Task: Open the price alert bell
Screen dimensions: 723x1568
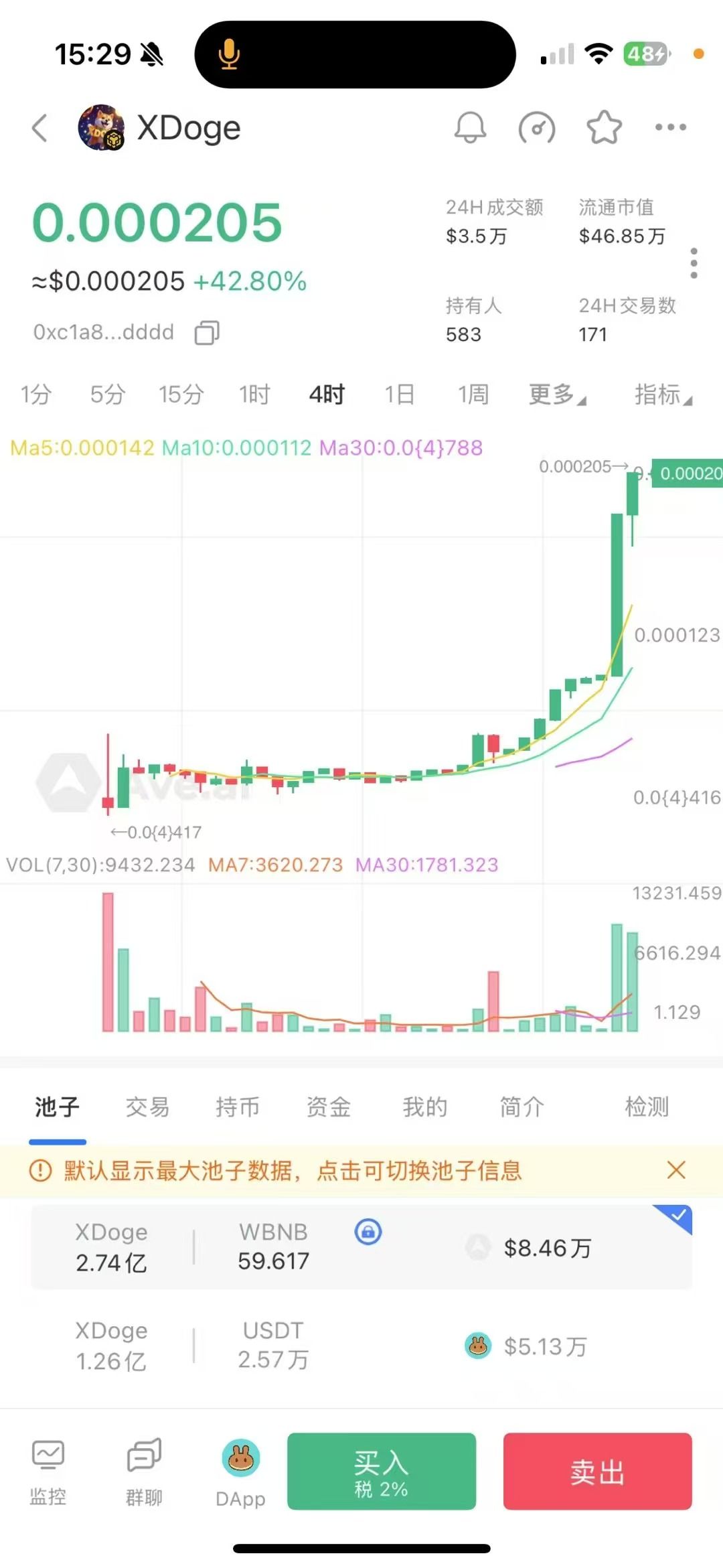Action: click(470, 127)
